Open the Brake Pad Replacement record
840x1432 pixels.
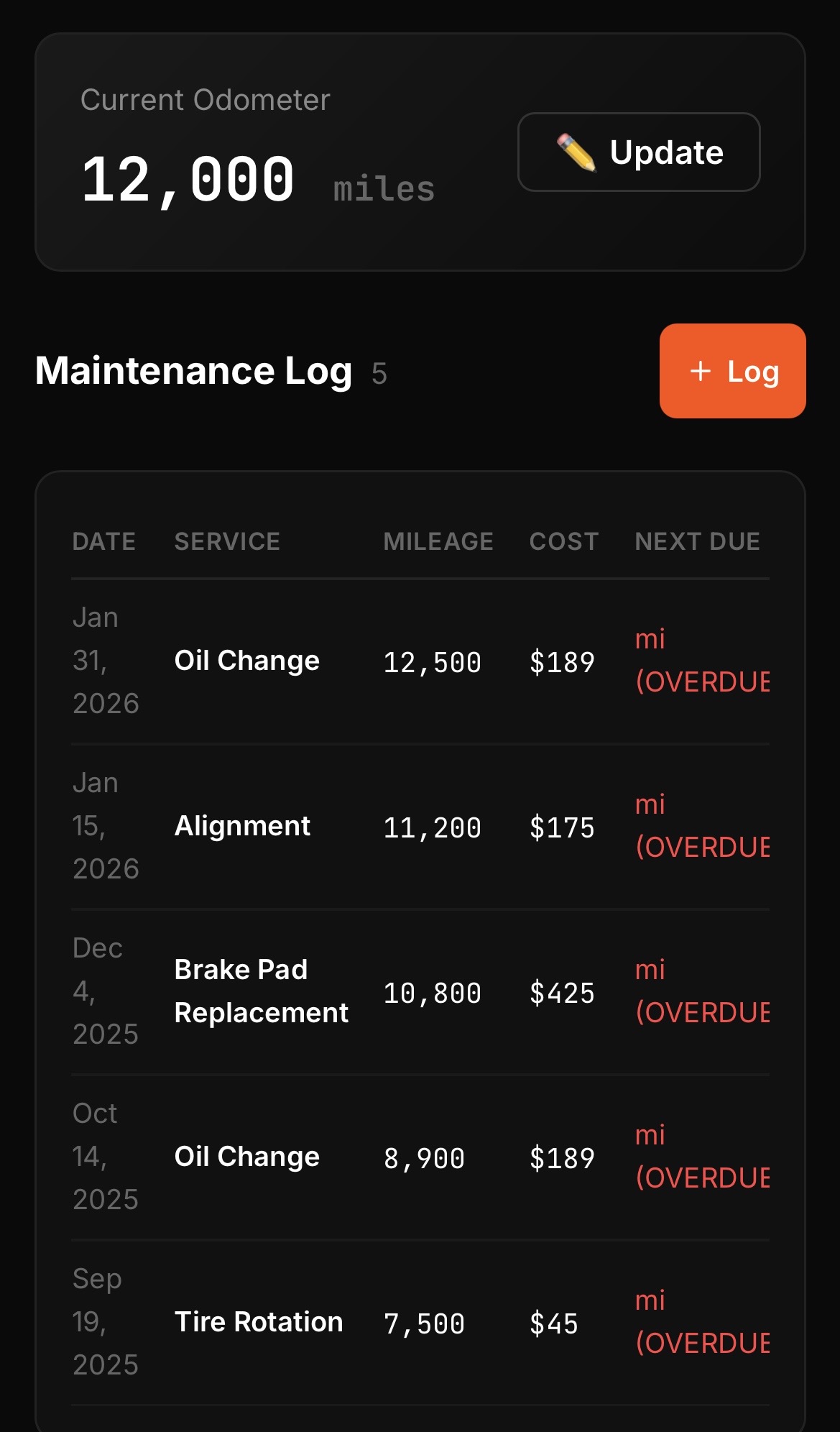(261, 991)
